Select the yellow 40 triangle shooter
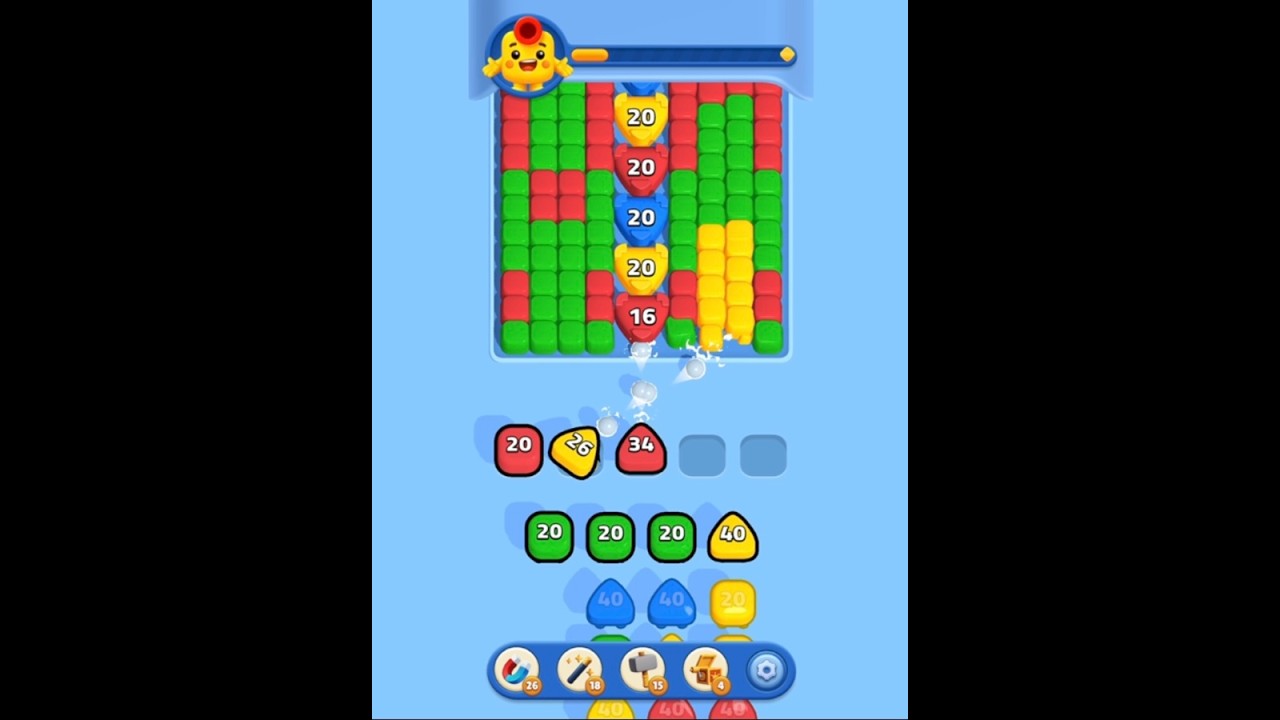The height and width of the screenshot is (720, 1280). coord(732,537)
